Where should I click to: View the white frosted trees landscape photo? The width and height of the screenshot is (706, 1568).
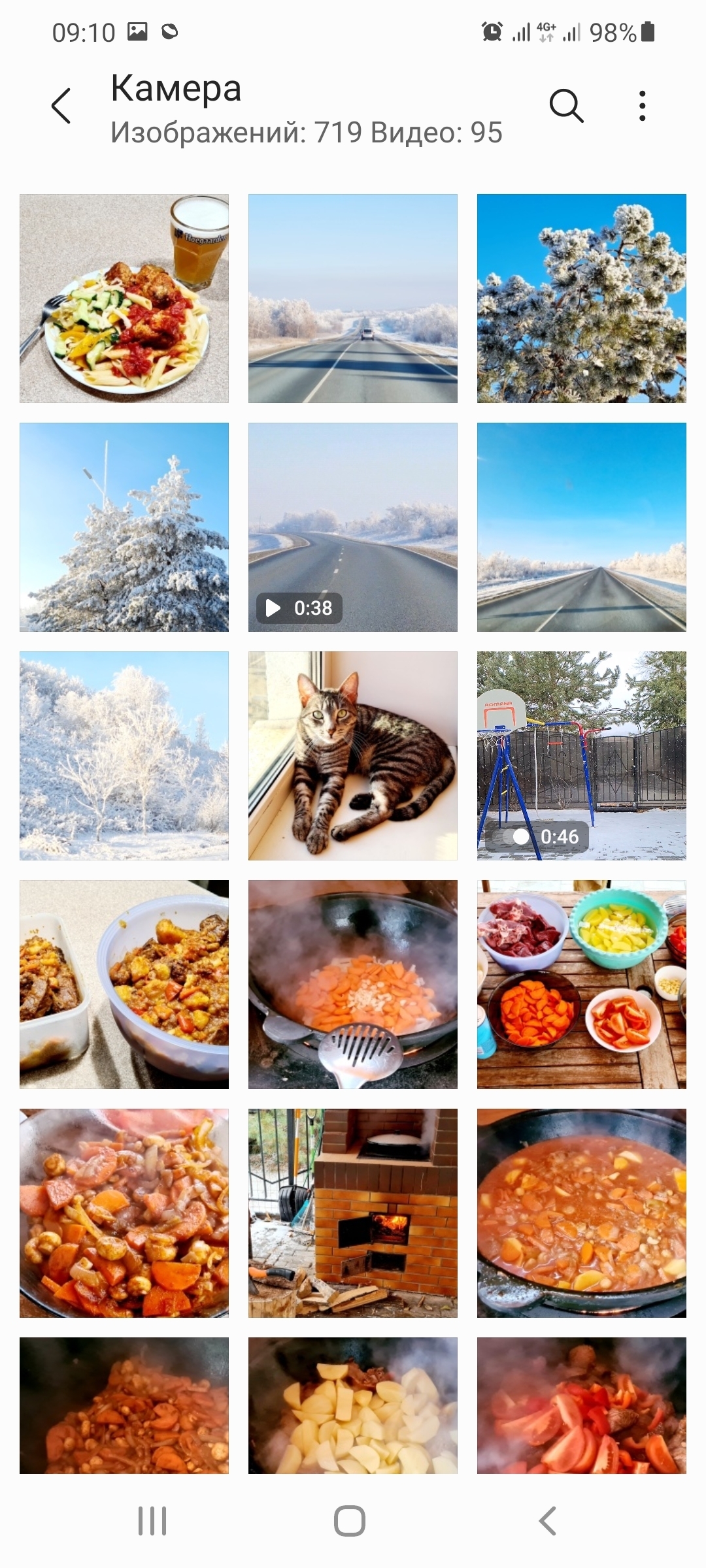coord(124,756)
